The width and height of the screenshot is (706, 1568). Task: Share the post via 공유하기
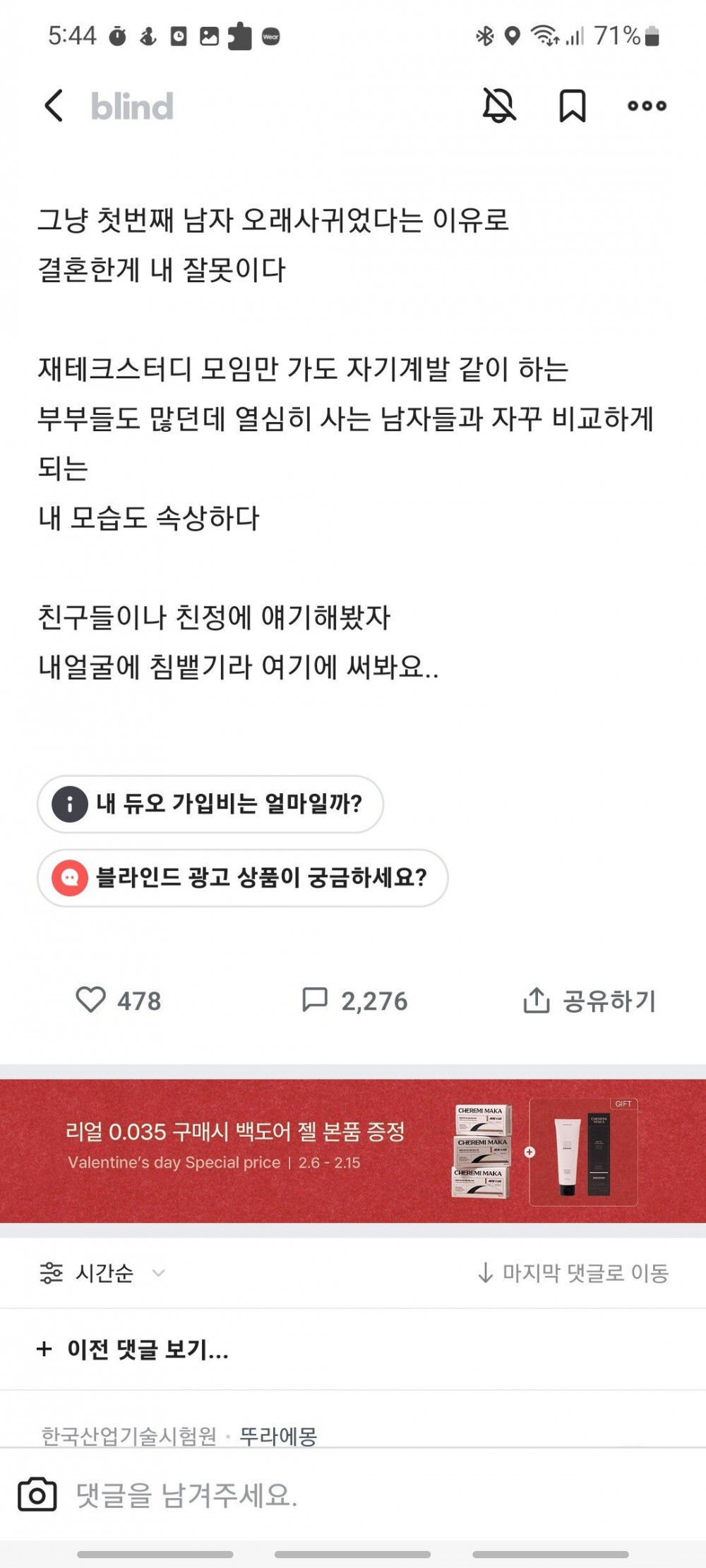pos(590,1001)
